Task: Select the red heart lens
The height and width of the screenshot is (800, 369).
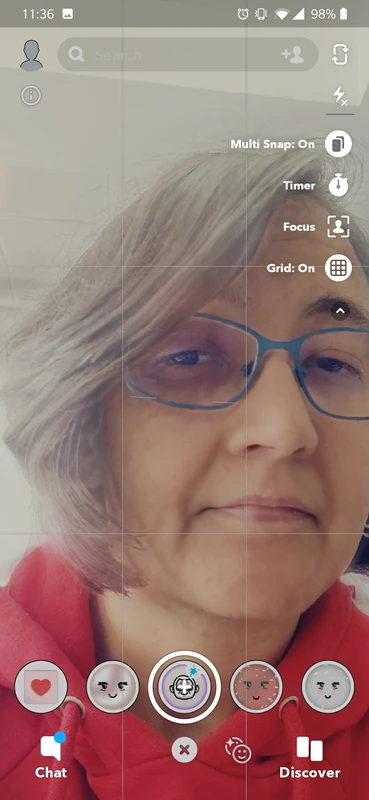Action: [x=41, y=687]
